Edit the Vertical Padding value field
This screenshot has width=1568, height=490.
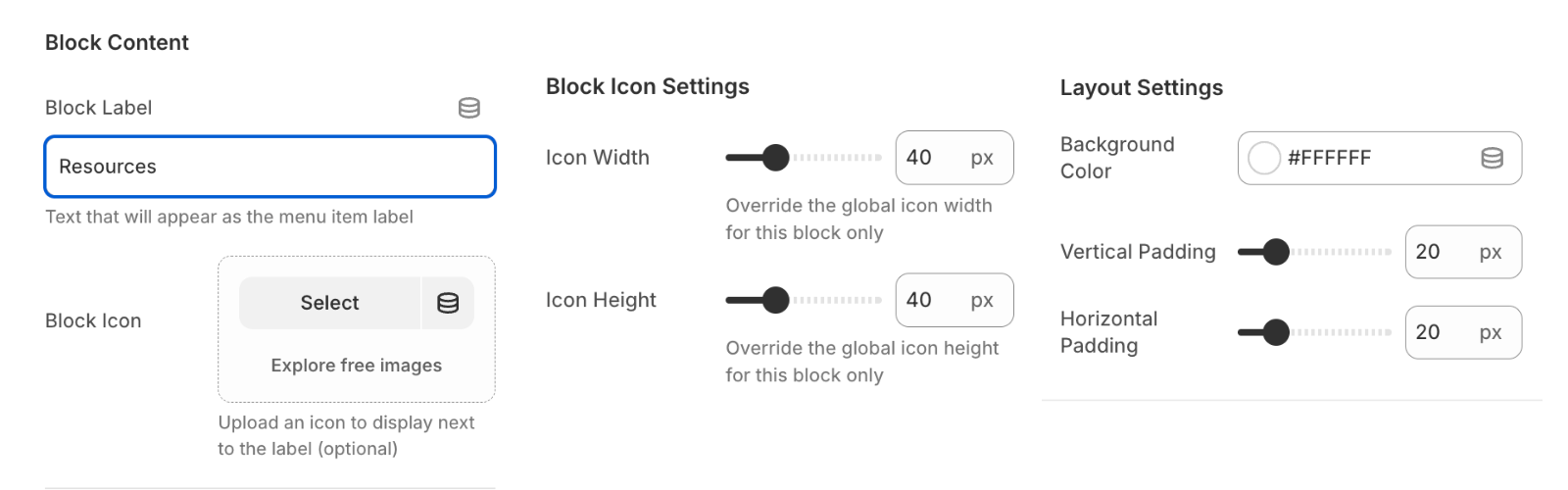click(x=1441, y=252)
